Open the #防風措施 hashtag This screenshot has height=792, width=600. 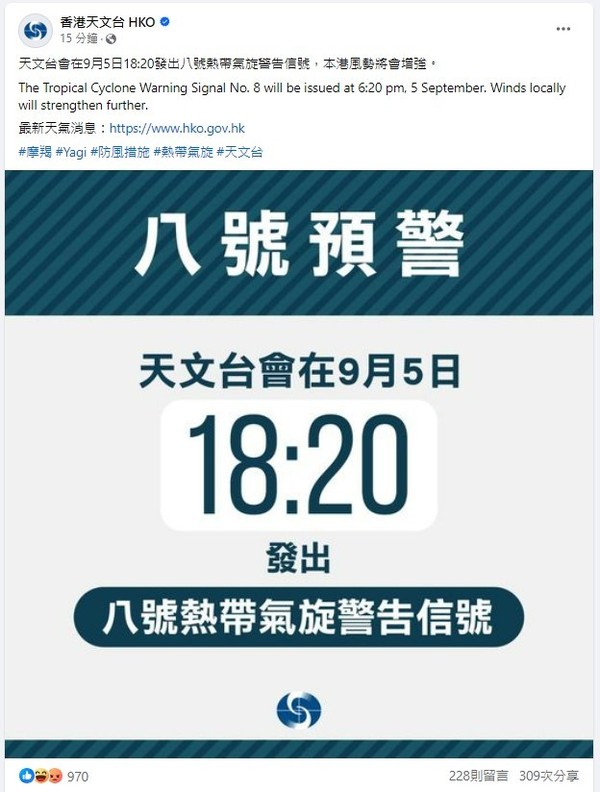[x=120, y=151]
